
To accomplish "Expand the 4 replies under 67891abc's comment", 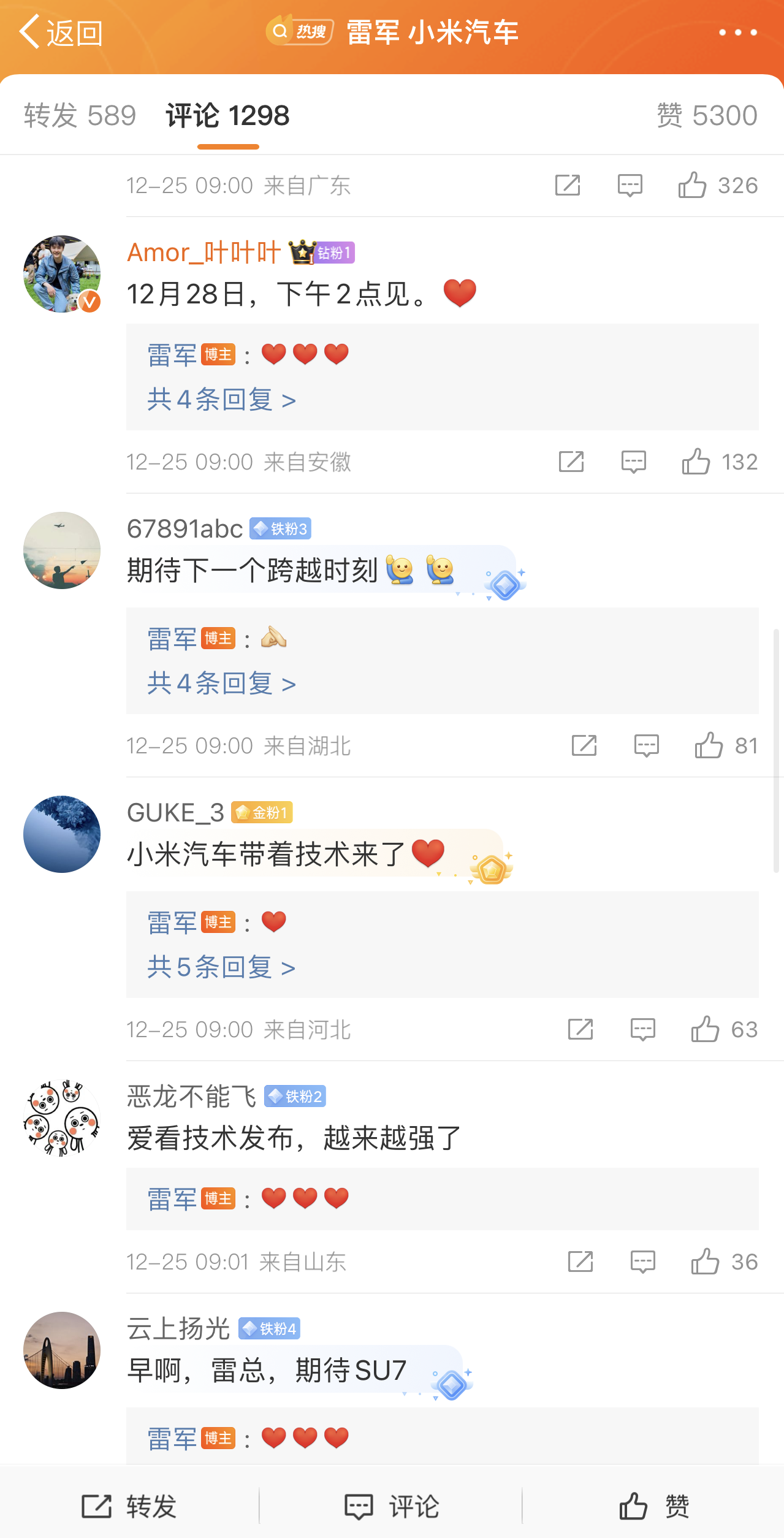I will (221, 683).
